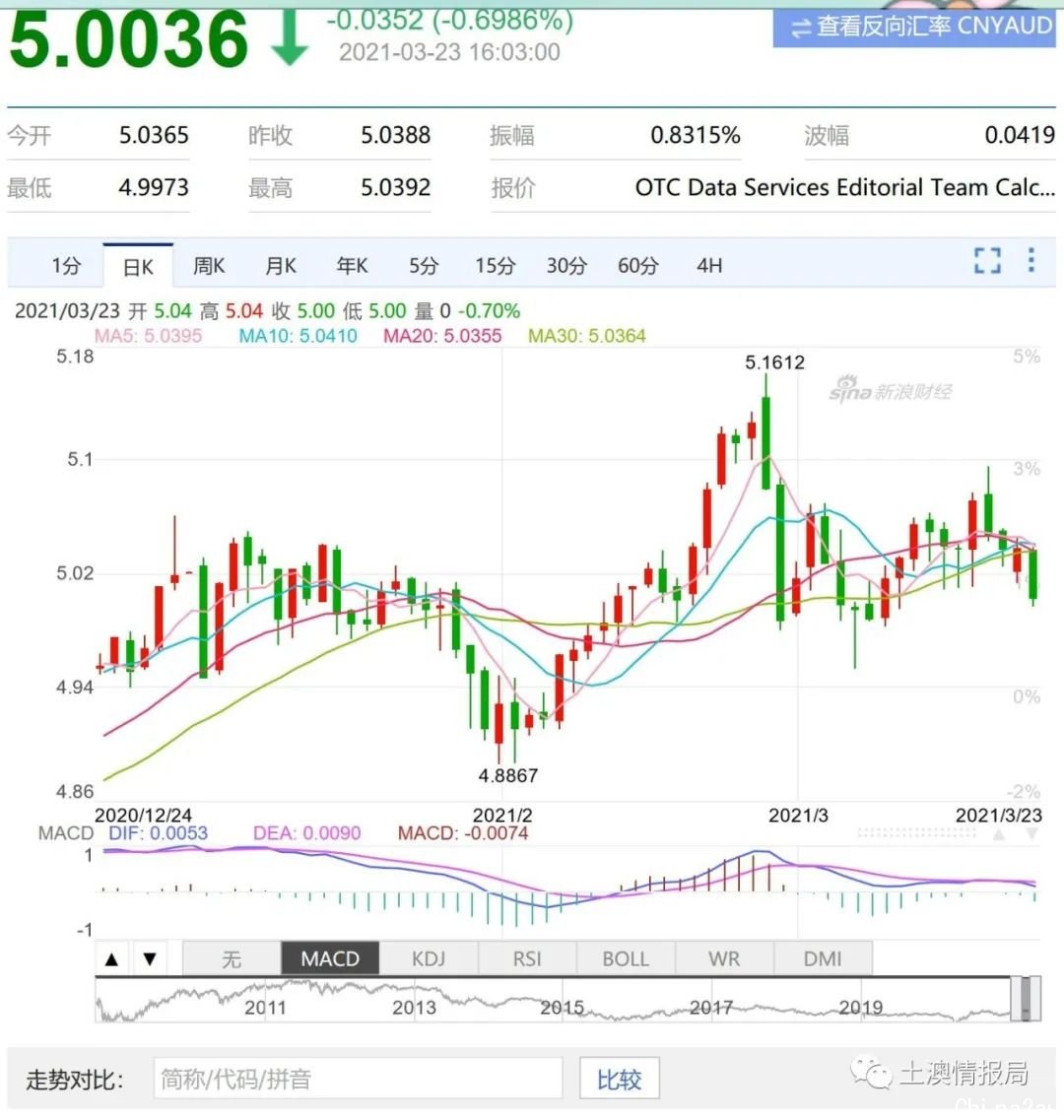Viewport: 1064px width, 1120px height.
Task: Tap the 简称/代码/拼音 comparison input field
Action: pos(358,1079)
